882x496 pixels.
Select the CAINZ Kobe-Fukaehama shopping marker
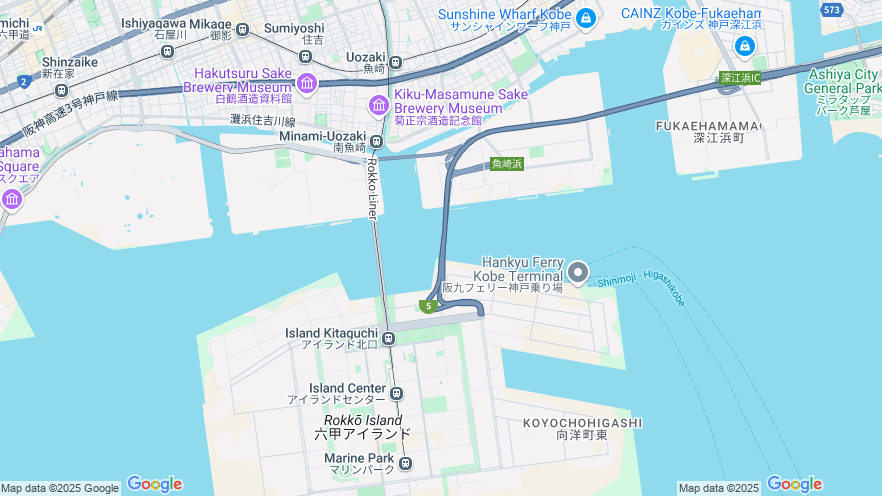(x=744, y=46)
